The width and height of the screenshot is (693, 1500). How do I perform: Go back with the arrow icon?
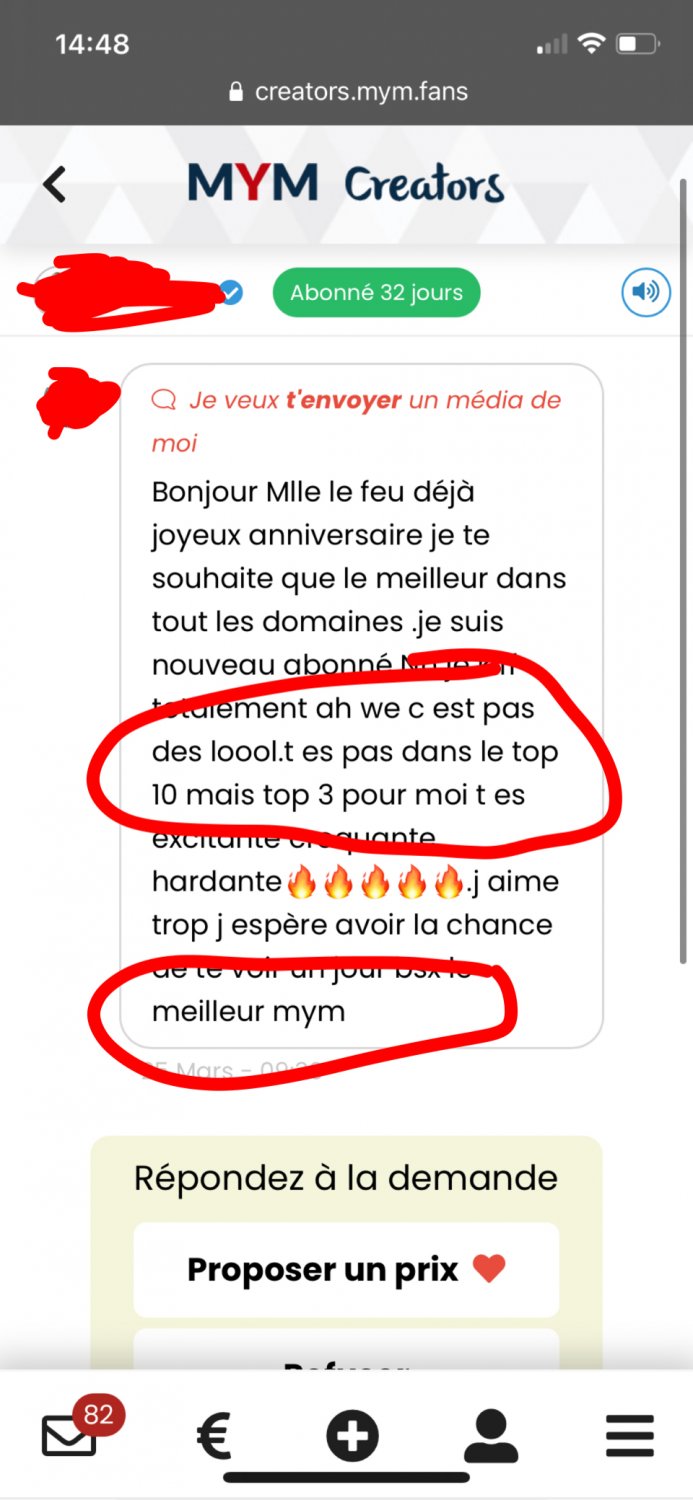click(55, 185)
